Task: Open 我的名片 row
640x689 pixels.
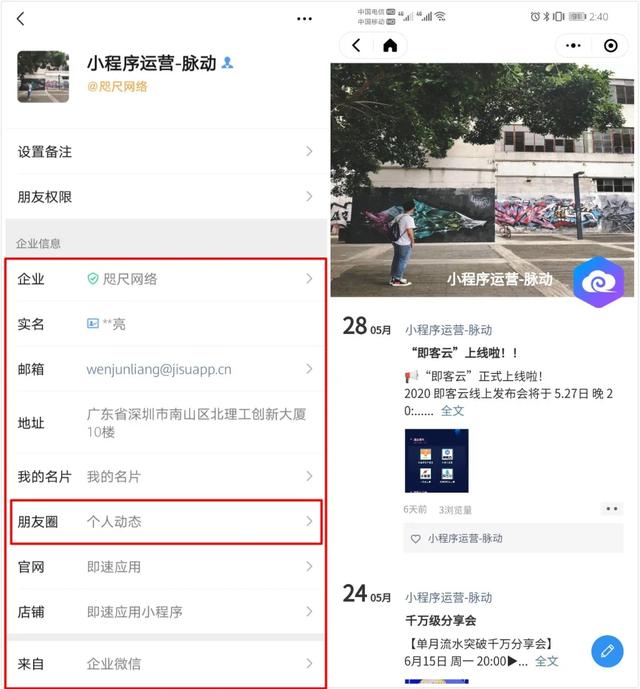Action: pos(165,476)
